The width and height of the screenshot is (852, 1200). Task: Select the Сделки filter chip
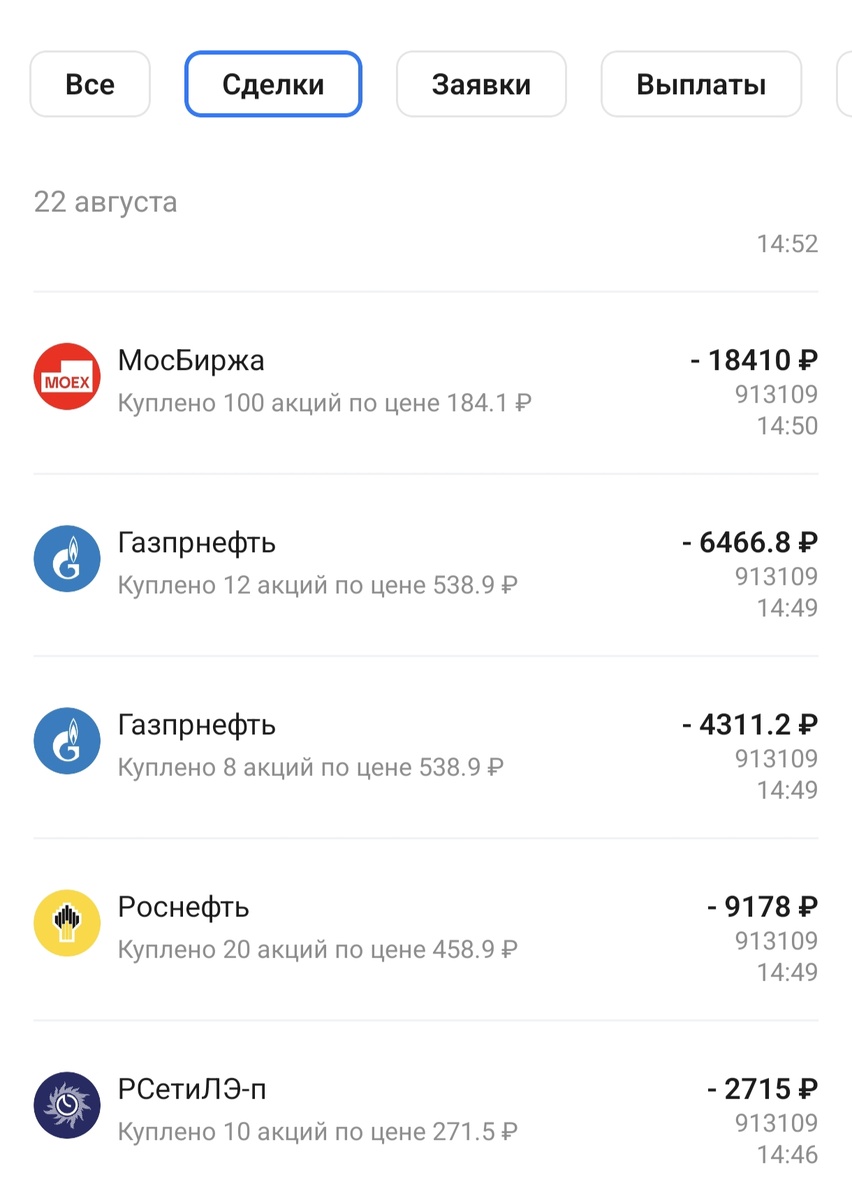coord(273,84)
